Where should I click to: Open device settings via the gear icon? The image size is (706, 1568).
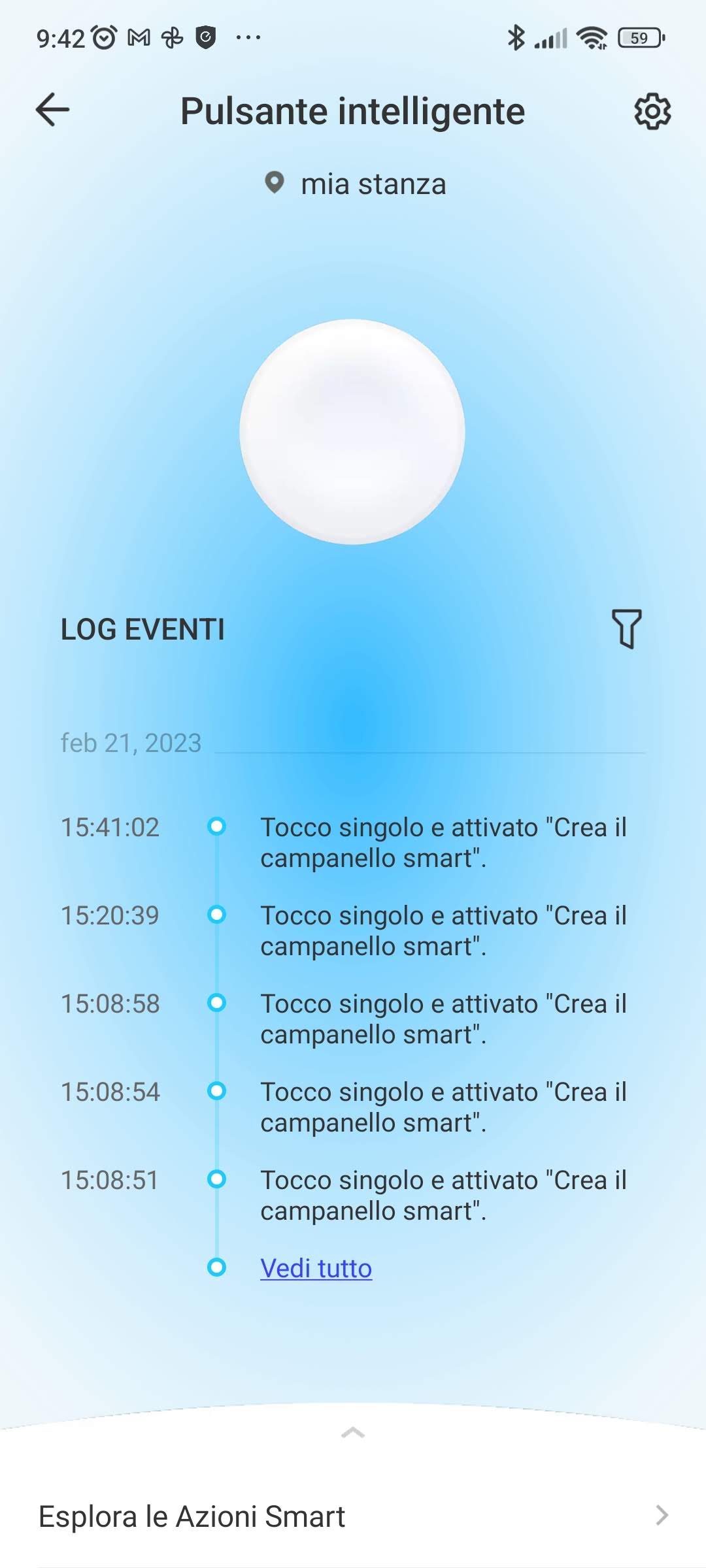click(x=652, y=111)
